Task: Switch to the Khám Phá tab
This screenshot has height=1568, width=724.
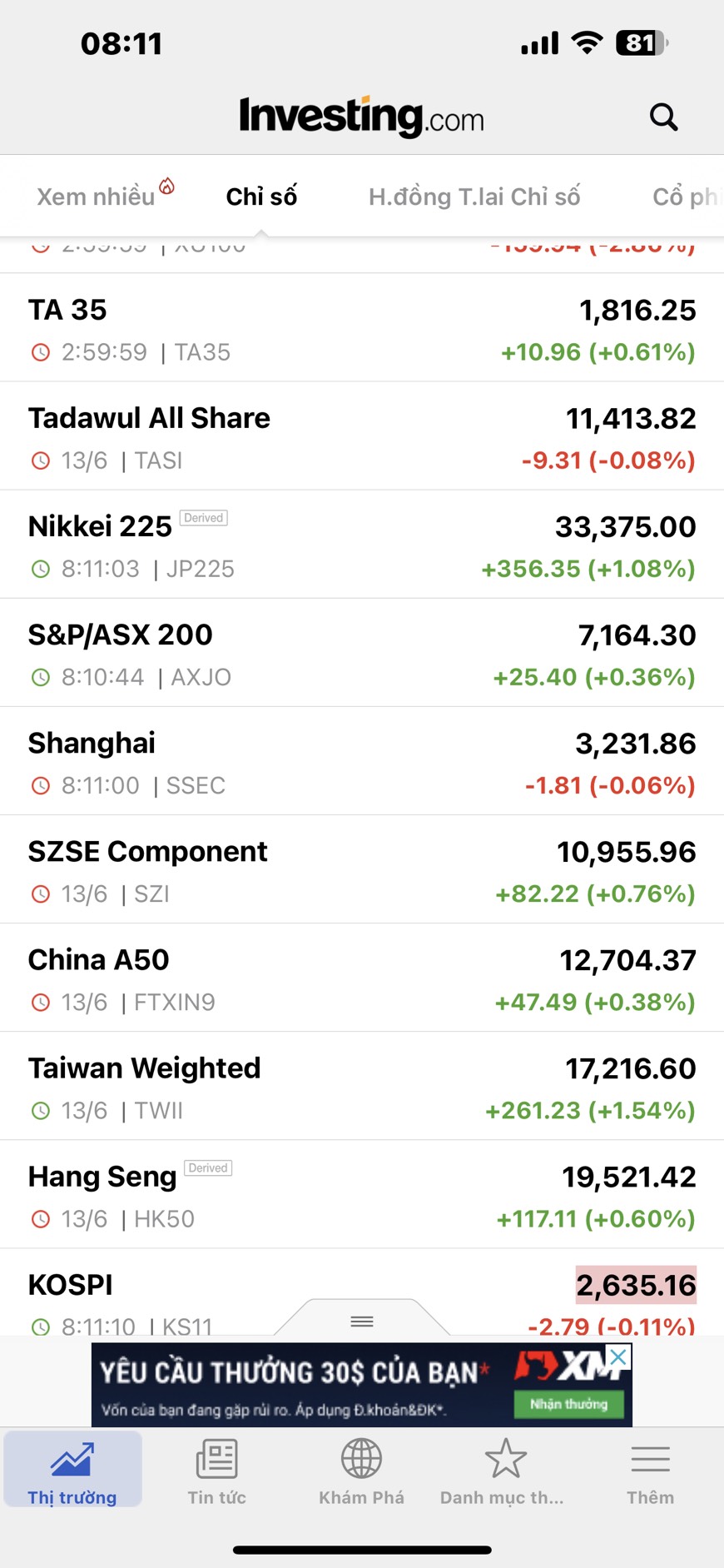Action: (362, 1472)
